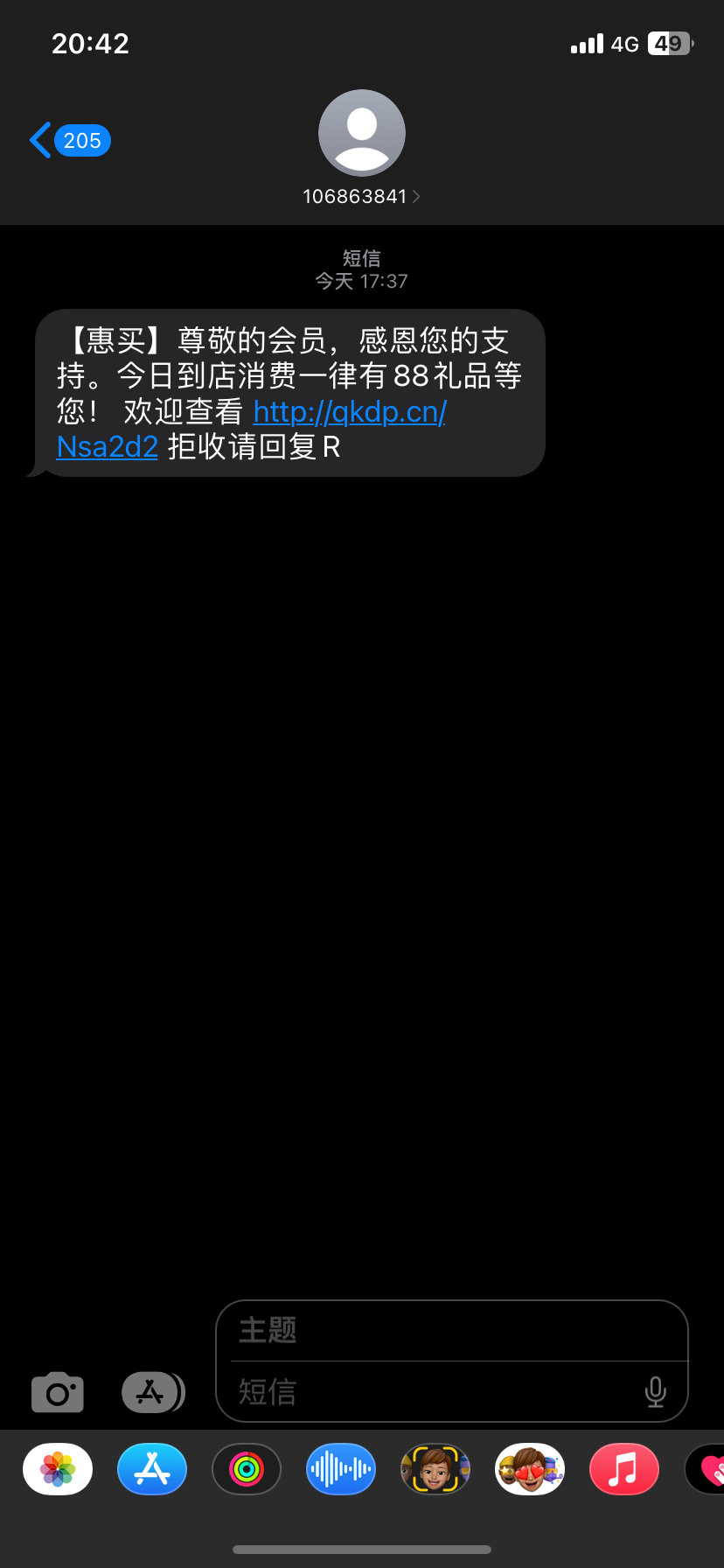The height and width of the screenshot is (1568, 724).
Task: Tap the 主题 subject field
Action: 451,1331
